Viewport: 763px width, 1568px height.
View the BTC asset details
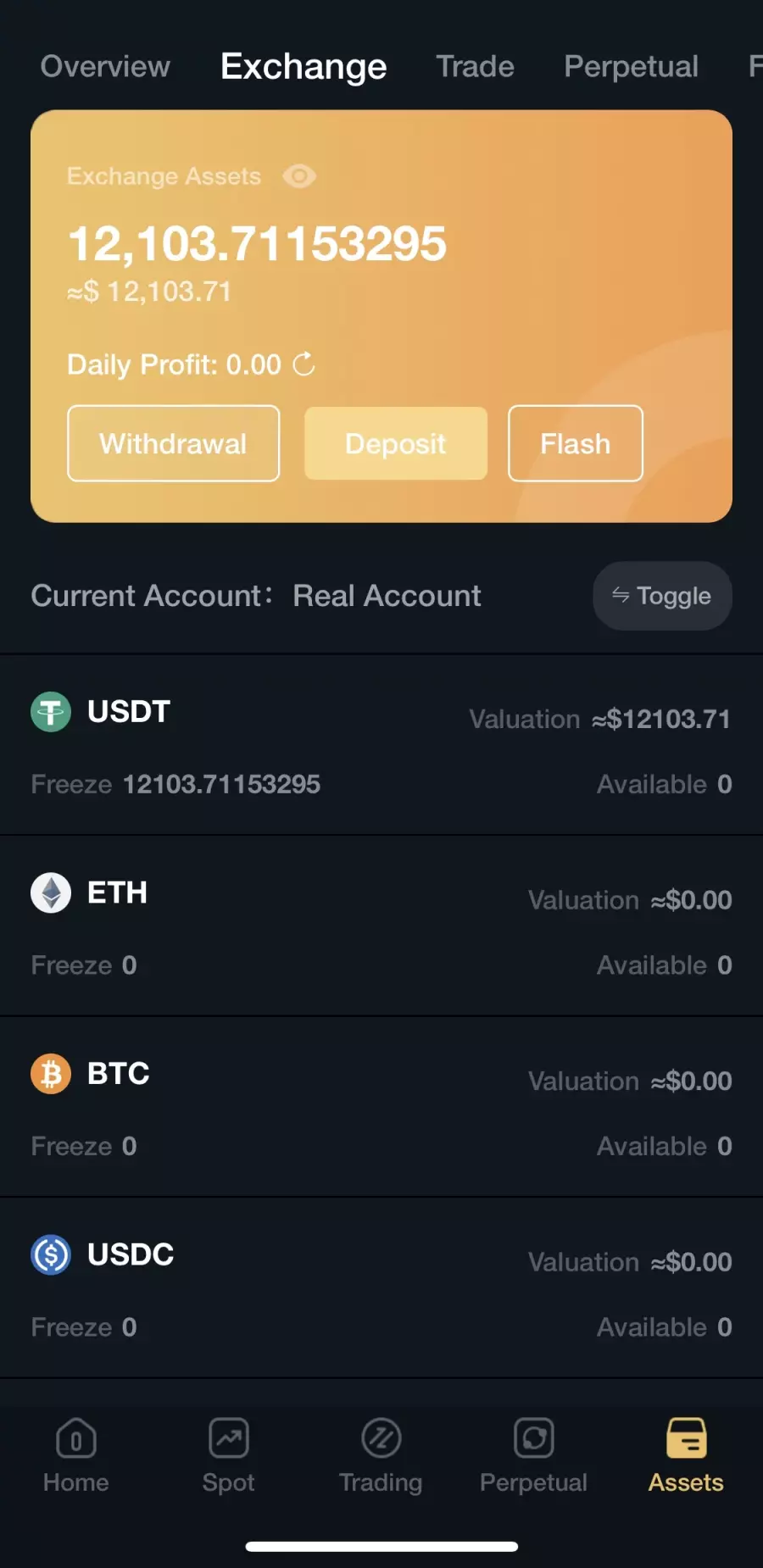[x=381, y=1108]
